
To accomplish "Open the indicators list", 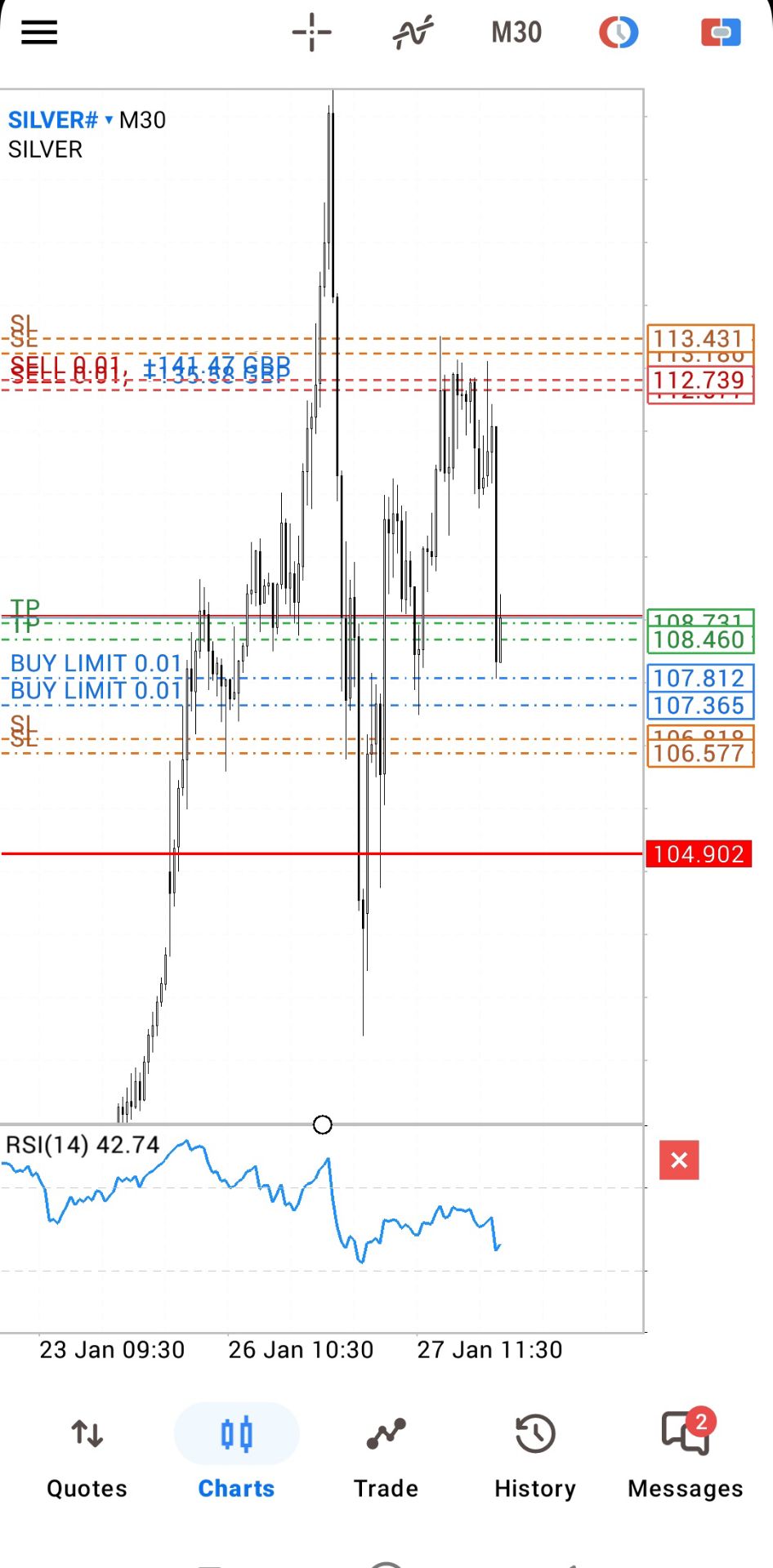I will 413,33.
